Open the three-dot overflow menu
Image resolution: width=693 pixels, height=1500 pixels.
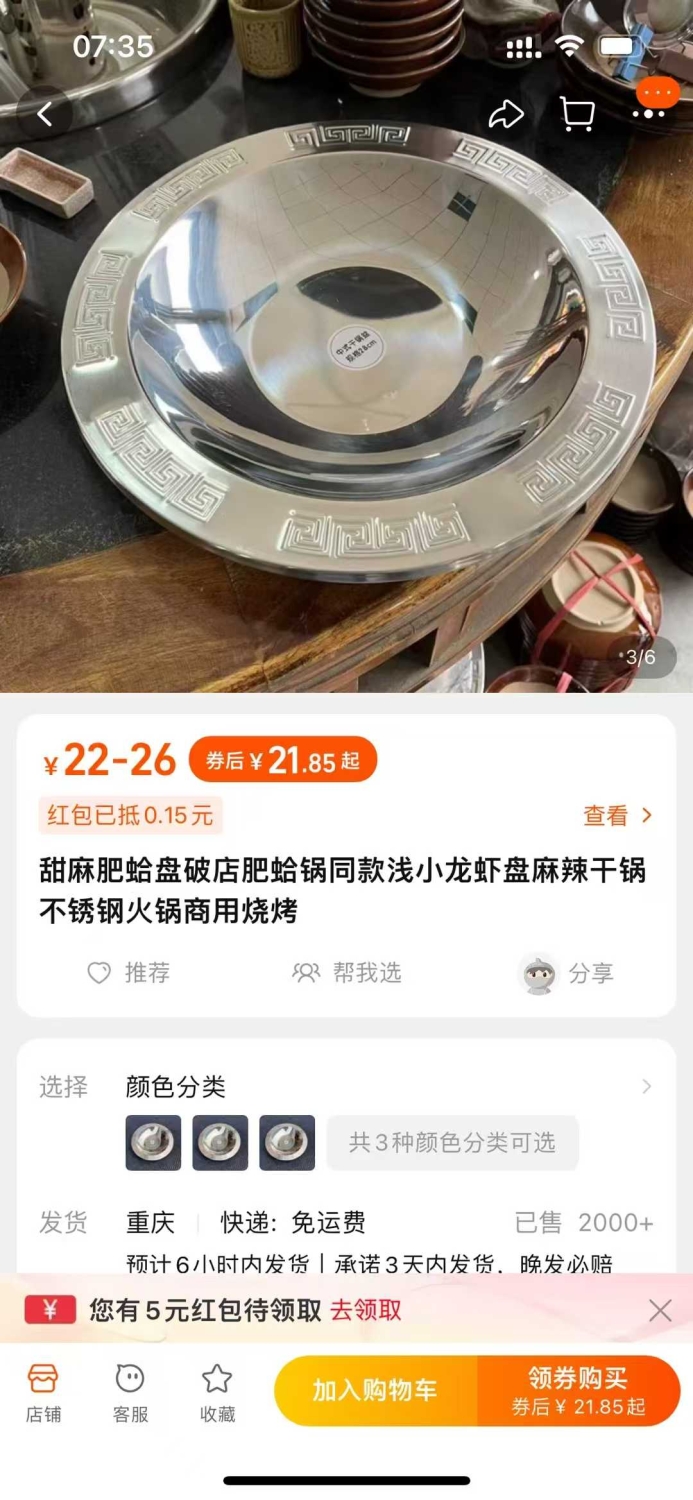click(649, 112)
